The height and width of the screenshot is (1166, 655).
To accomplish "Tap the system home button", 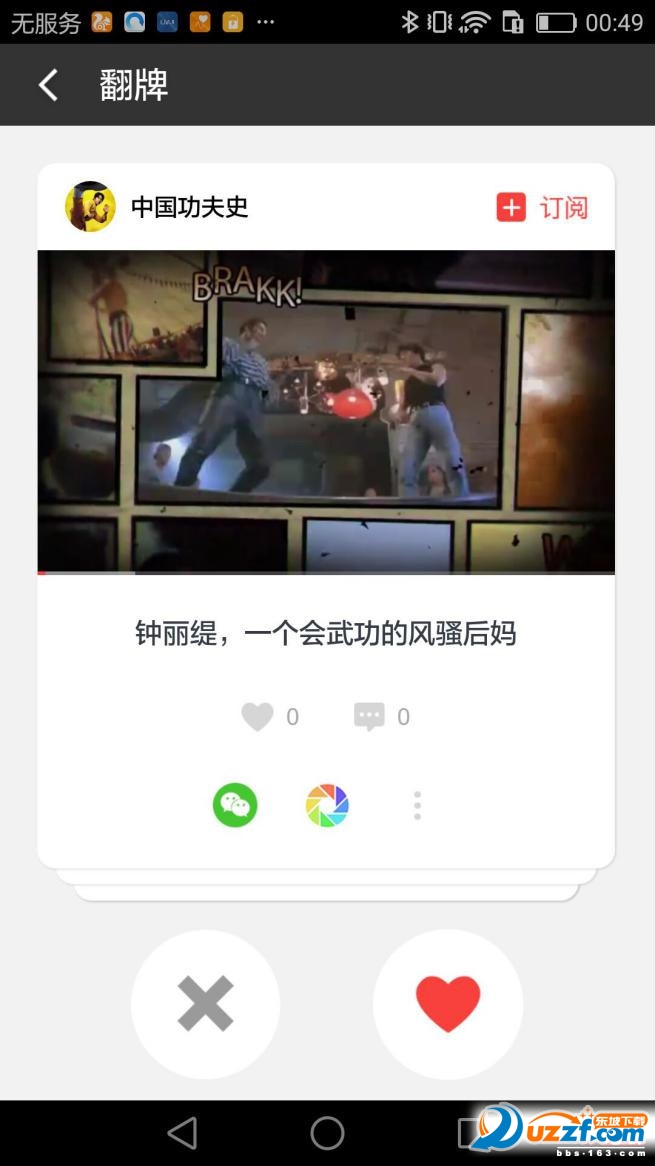I will pos(327,1133).
